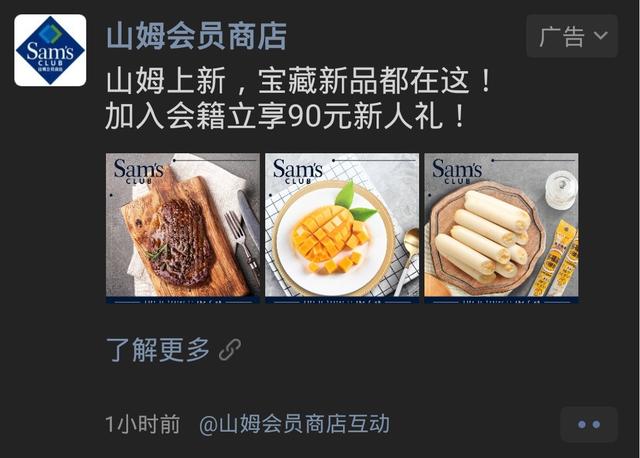Open the @山姆会员商店互动 mention

point(294,424)
